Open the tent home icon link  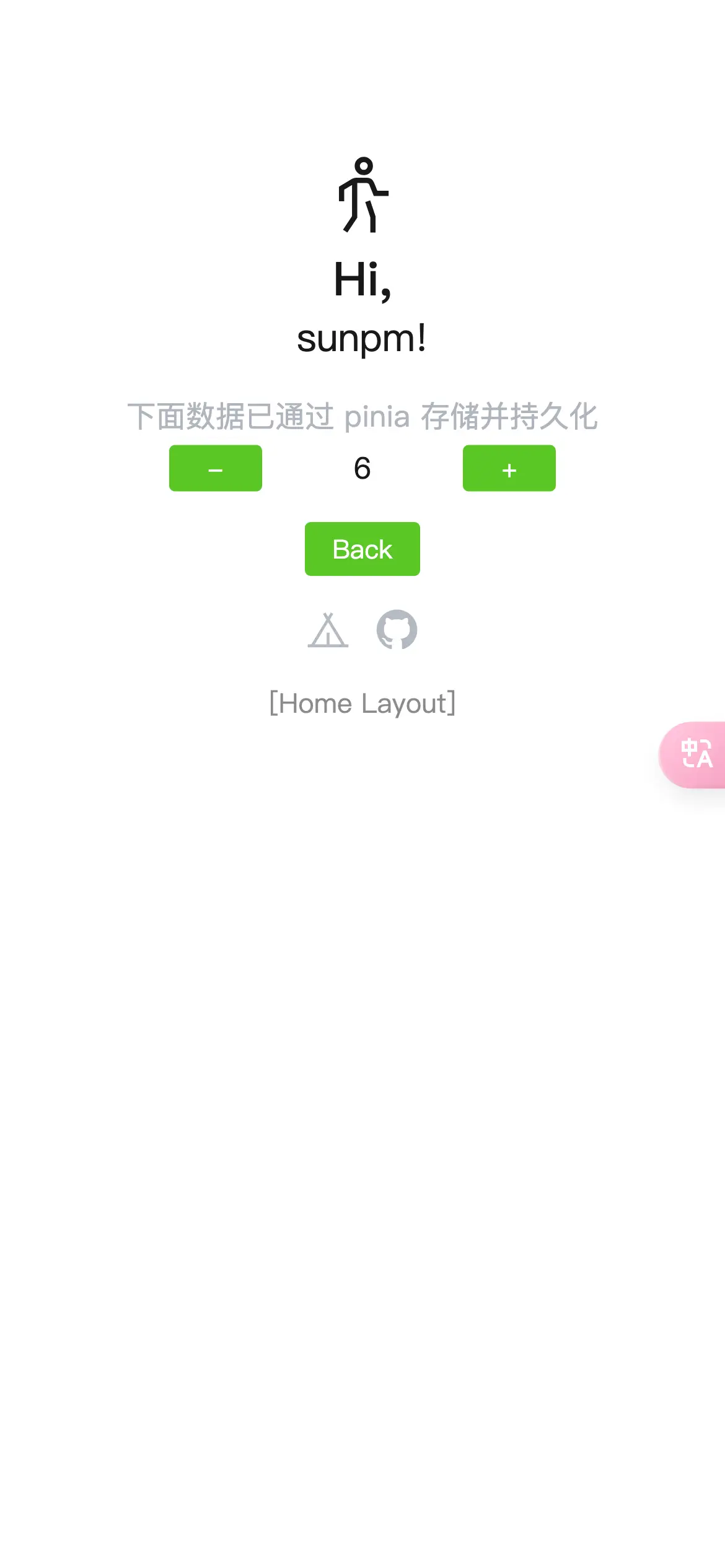coord(328,630)
